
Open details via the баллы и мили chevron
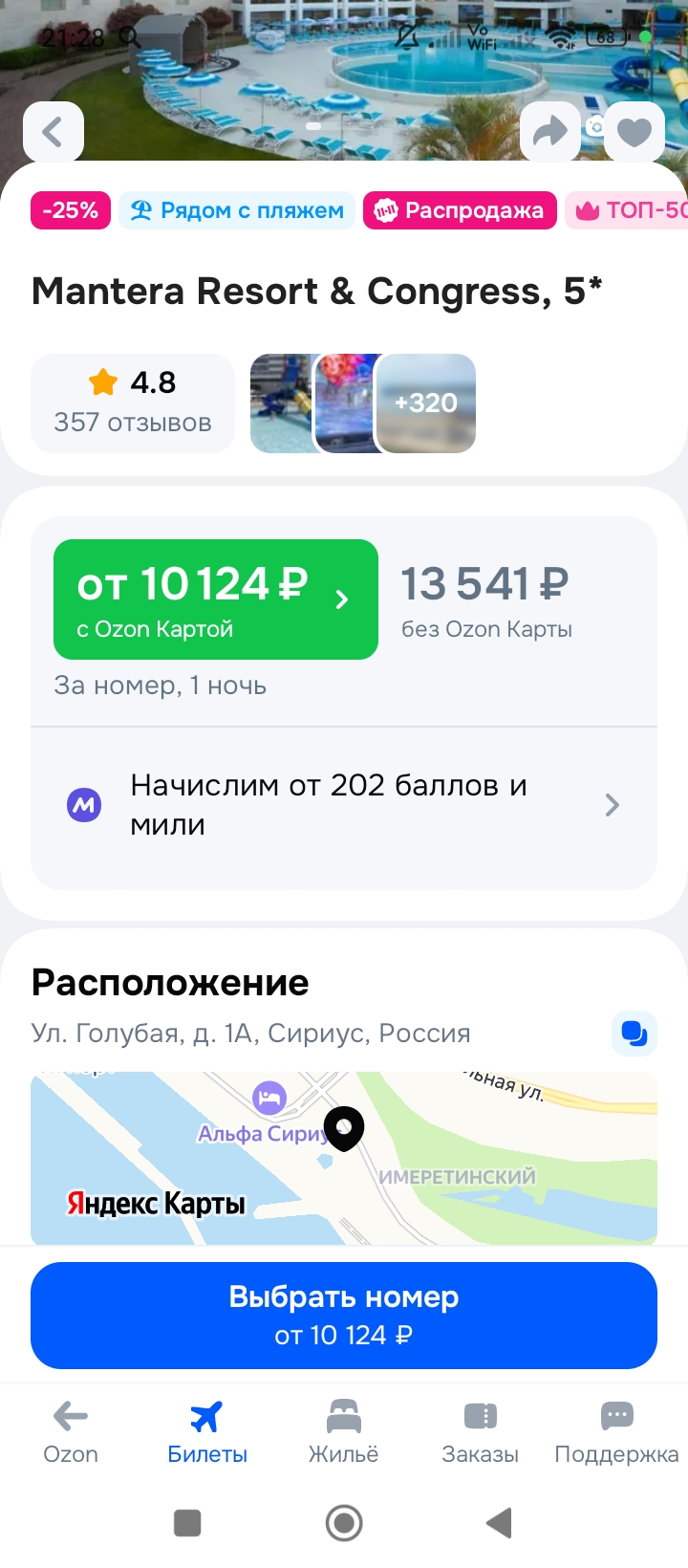pos(612,804)
